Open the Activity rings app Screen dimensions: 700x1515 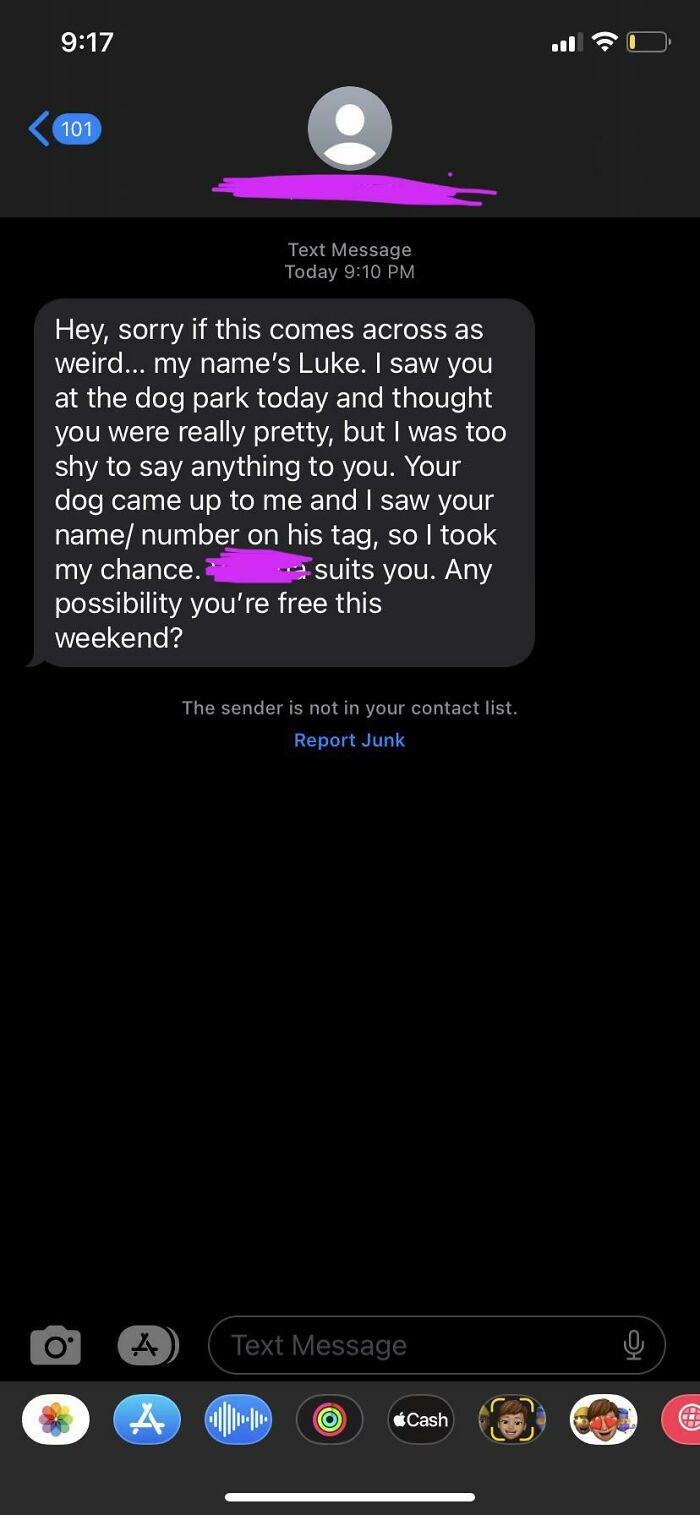329,1419
